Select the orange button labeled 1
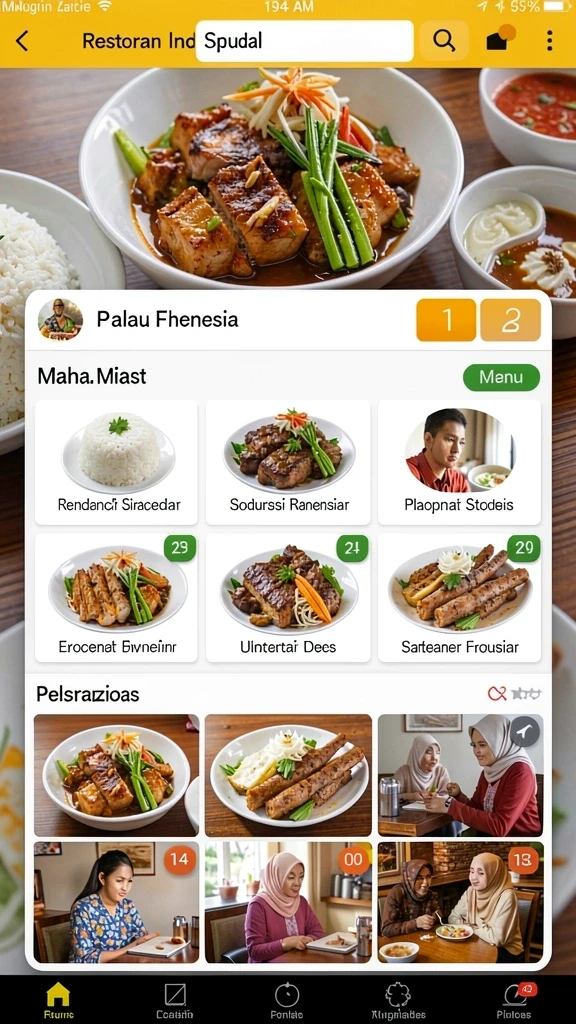This screenshot has width=576, height=1024. (446, 320)
